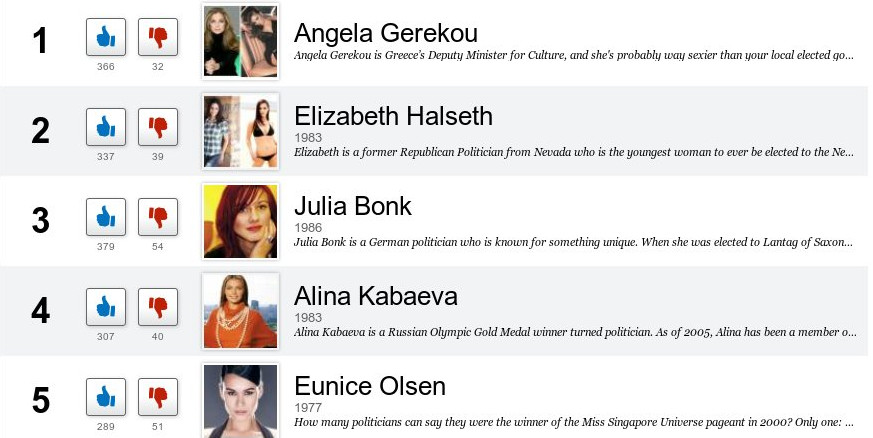Downvote Eunice Olsen
Screen dimensions: 873x438
[x=157, y=398]
